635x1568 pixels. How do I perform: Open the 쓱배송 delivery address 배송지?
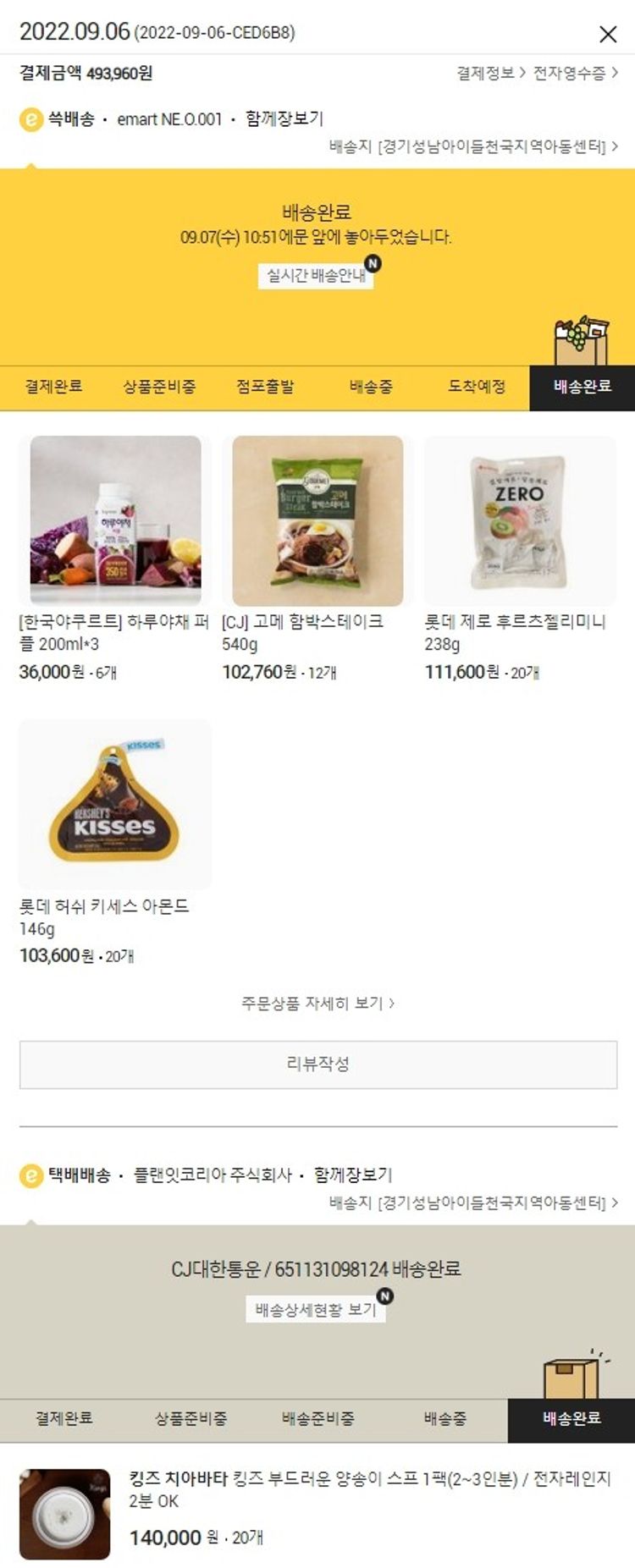473,146
